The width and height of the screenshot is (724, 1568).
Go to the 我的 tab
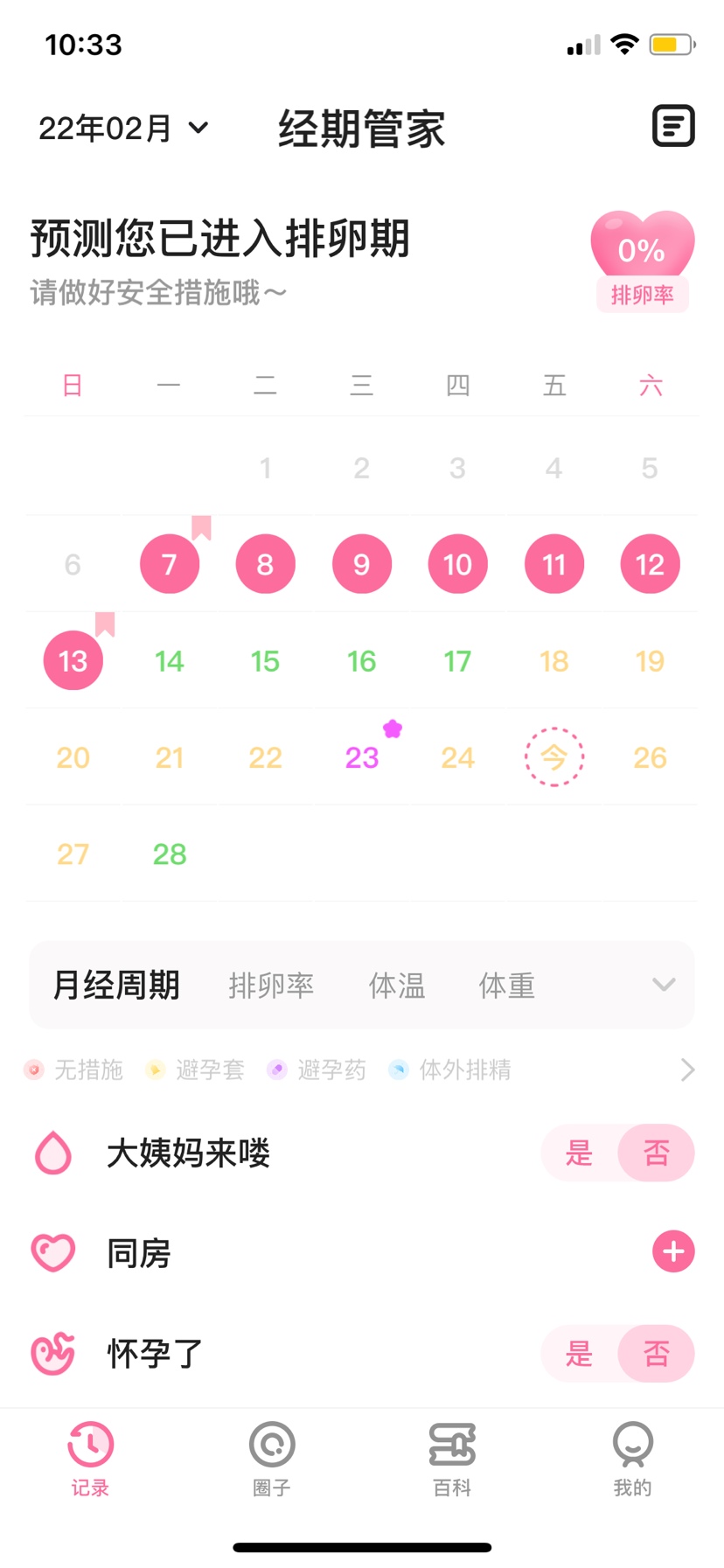point(632,1456)
